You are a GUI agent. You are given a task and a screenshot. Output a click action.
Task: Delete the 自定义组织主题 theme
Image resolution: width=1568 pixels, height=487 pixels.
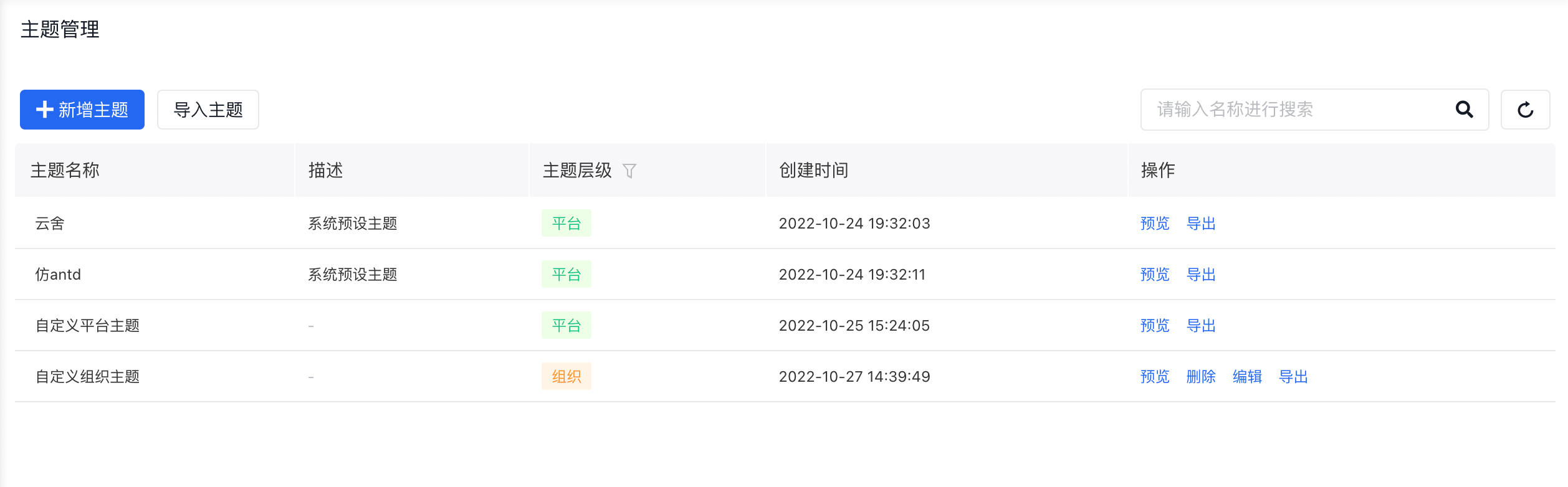[x=1201, y=377]
